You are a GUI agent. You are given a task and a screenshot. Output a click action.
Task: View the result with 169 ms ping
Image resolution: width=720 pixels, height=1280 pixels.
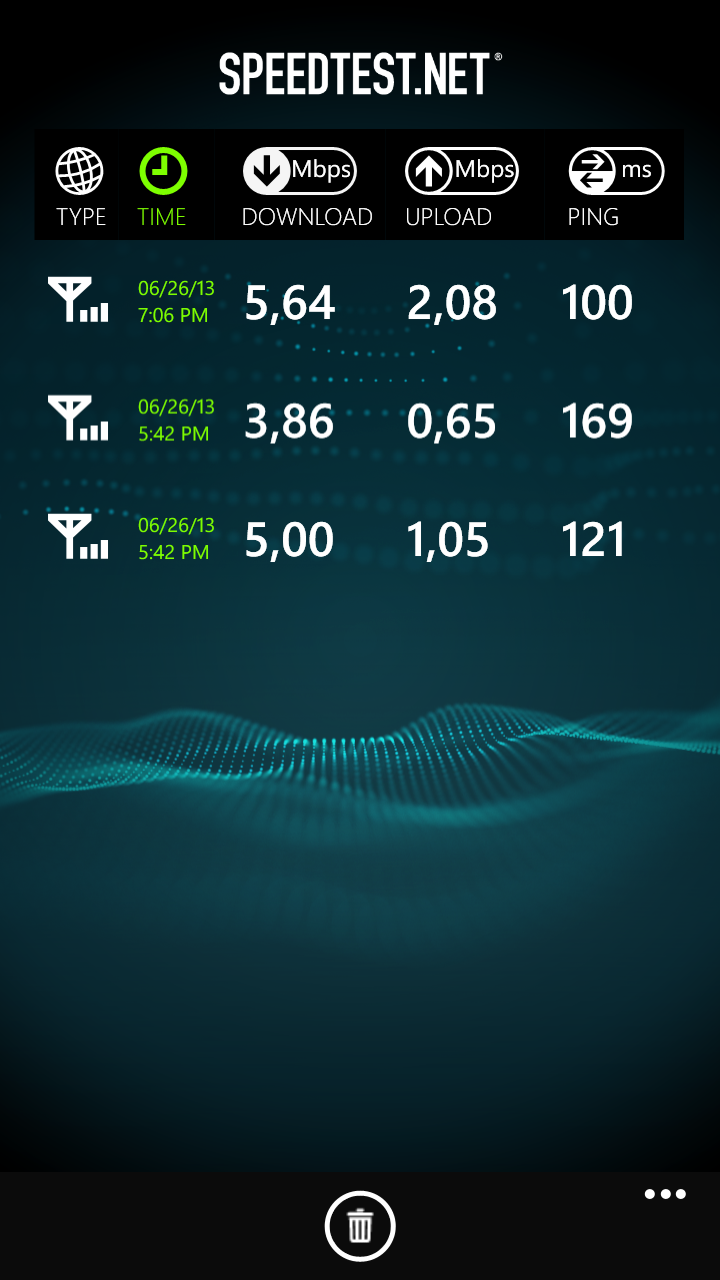click(360, 420)
